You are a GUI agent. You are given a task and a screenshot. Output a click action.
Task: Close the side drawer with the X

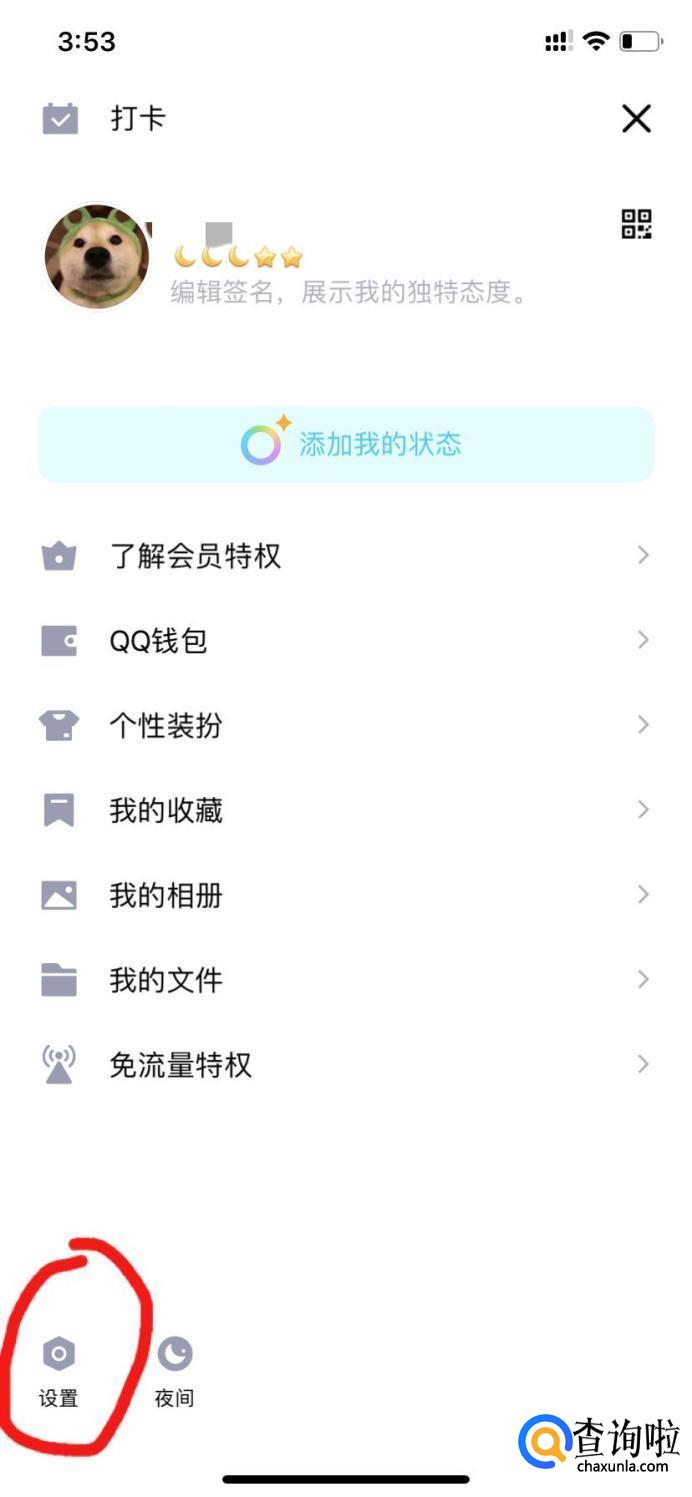(x=636, y=119)
